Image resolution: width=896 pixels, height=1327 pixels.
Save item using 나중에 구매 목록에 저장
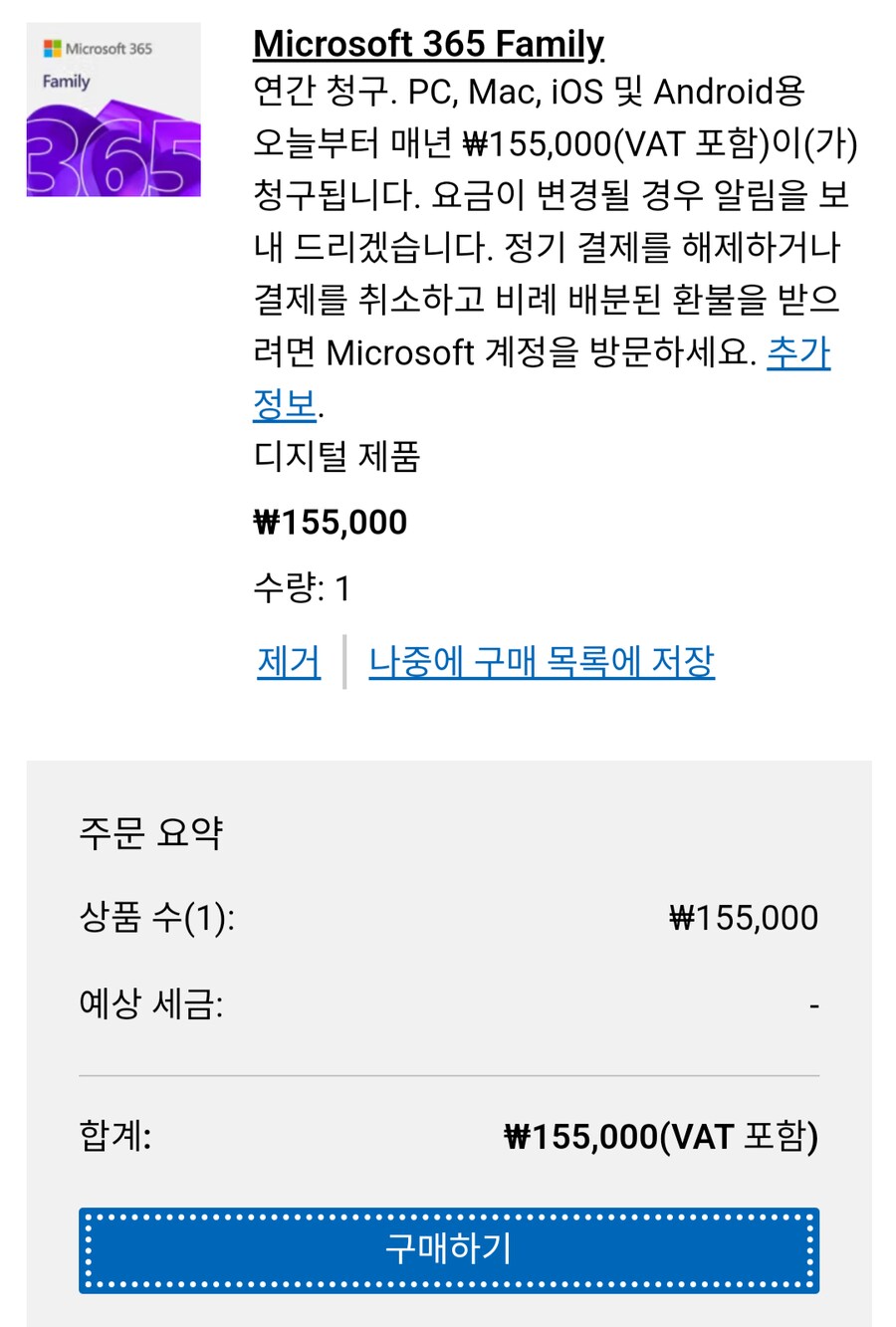543,660
